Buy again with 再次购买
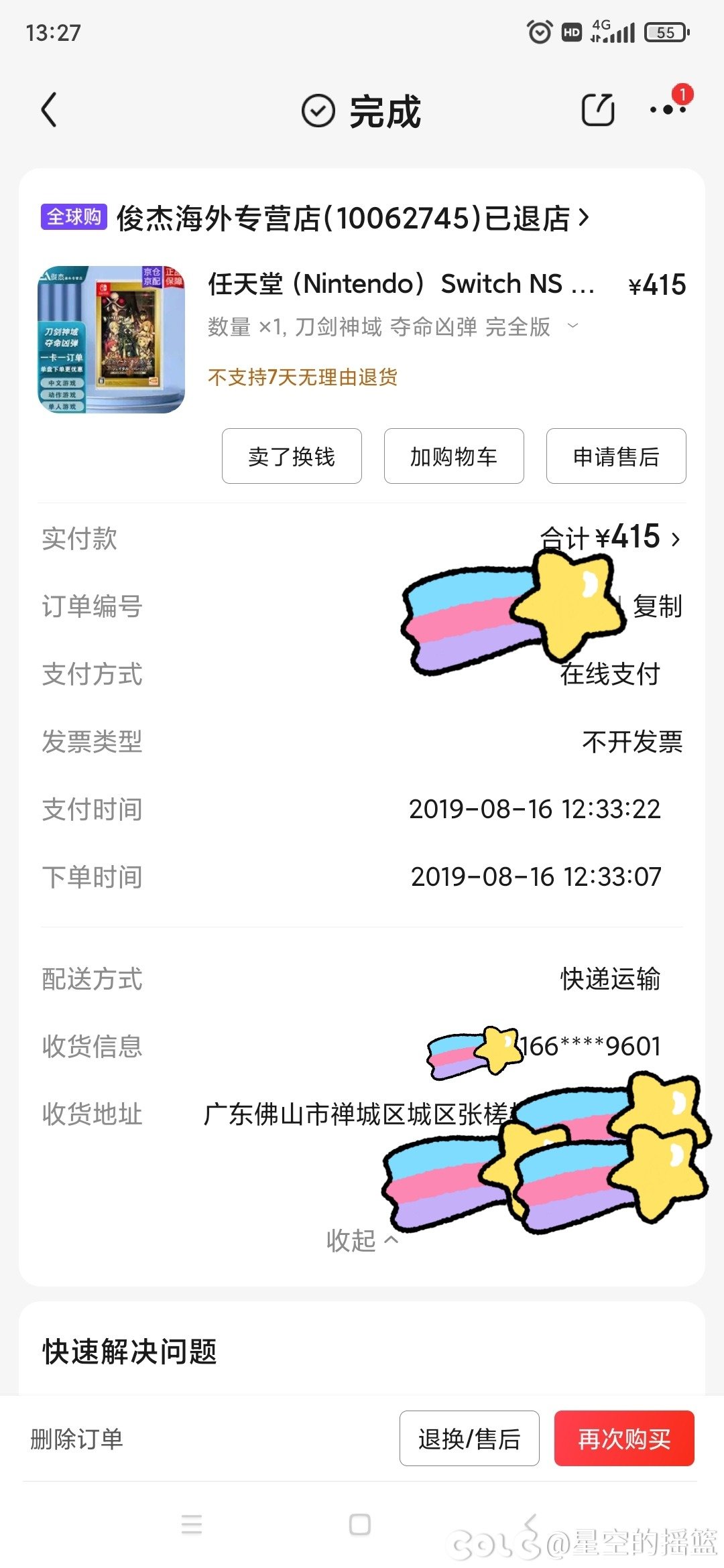 point(624,1439)
